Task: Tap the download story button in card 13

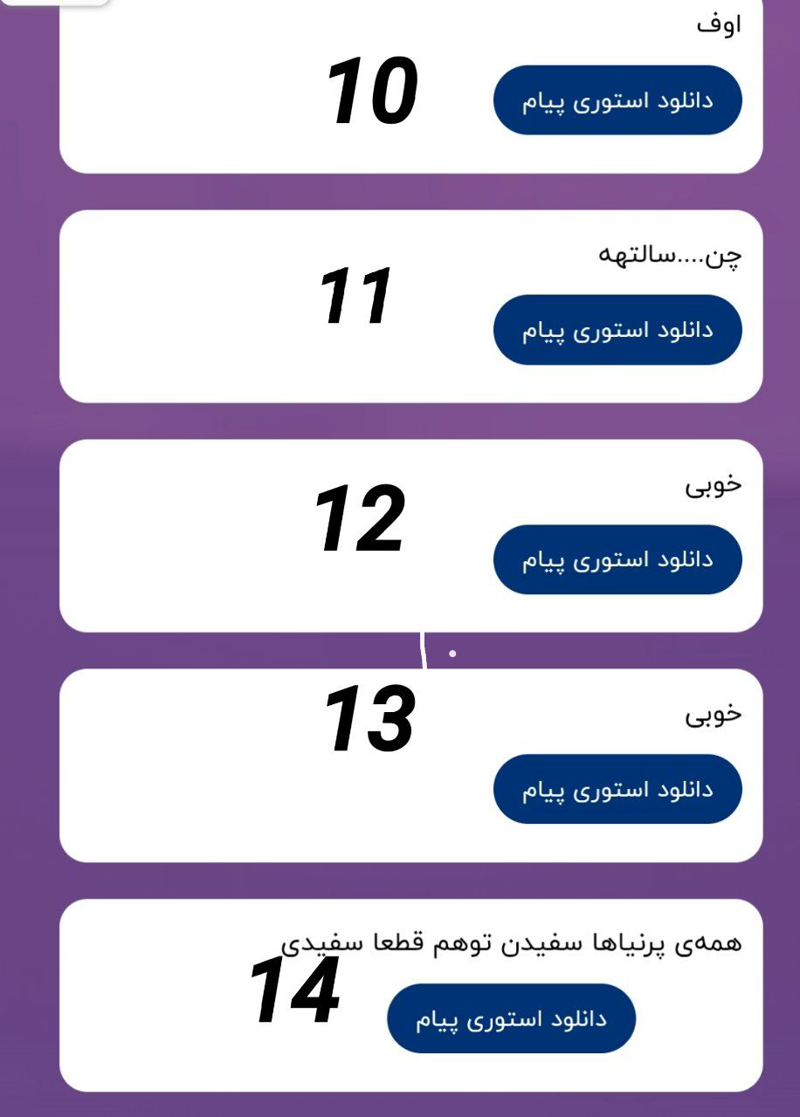Action: [617, 789]
